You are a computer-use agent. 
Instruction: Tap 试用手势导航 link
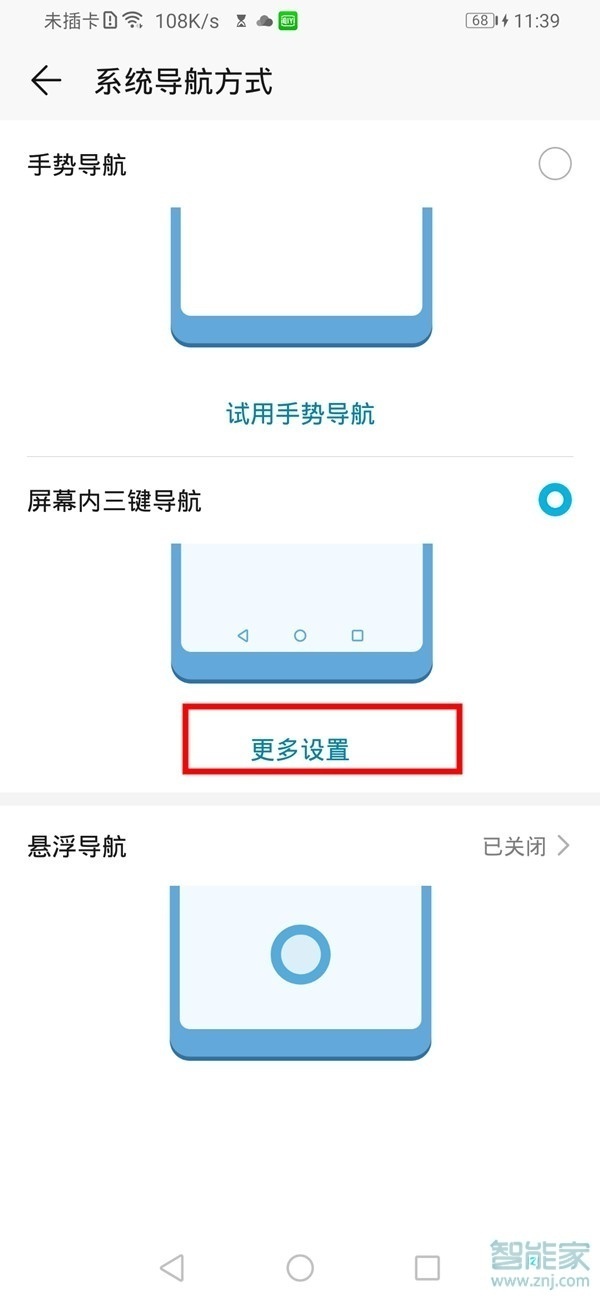pyautogui.click(x=300, y=413)
